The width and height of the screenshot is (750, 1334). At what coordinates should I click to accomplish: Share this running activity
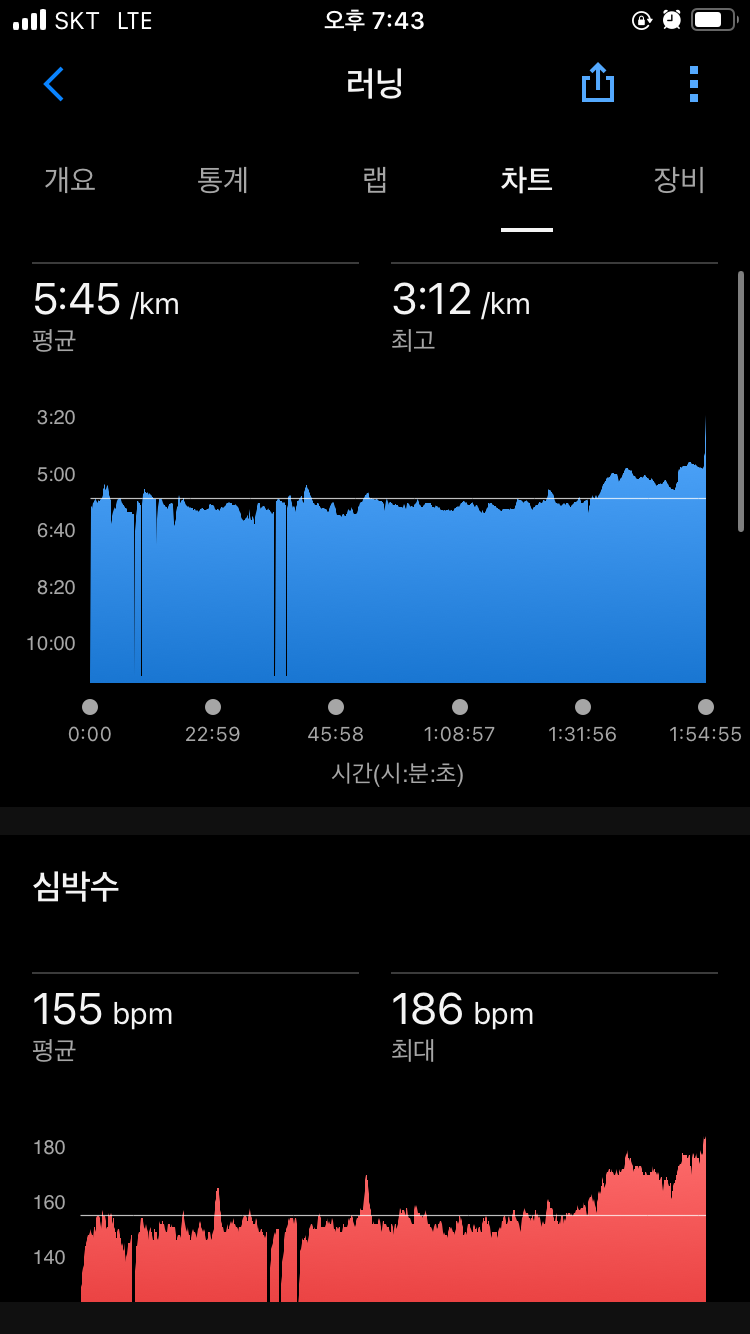pos(597,83)
